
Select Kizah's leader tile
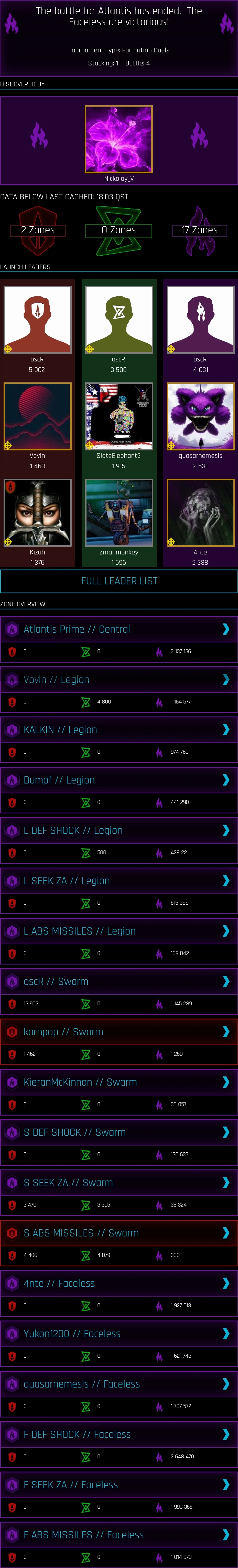(x=37, y=513)
